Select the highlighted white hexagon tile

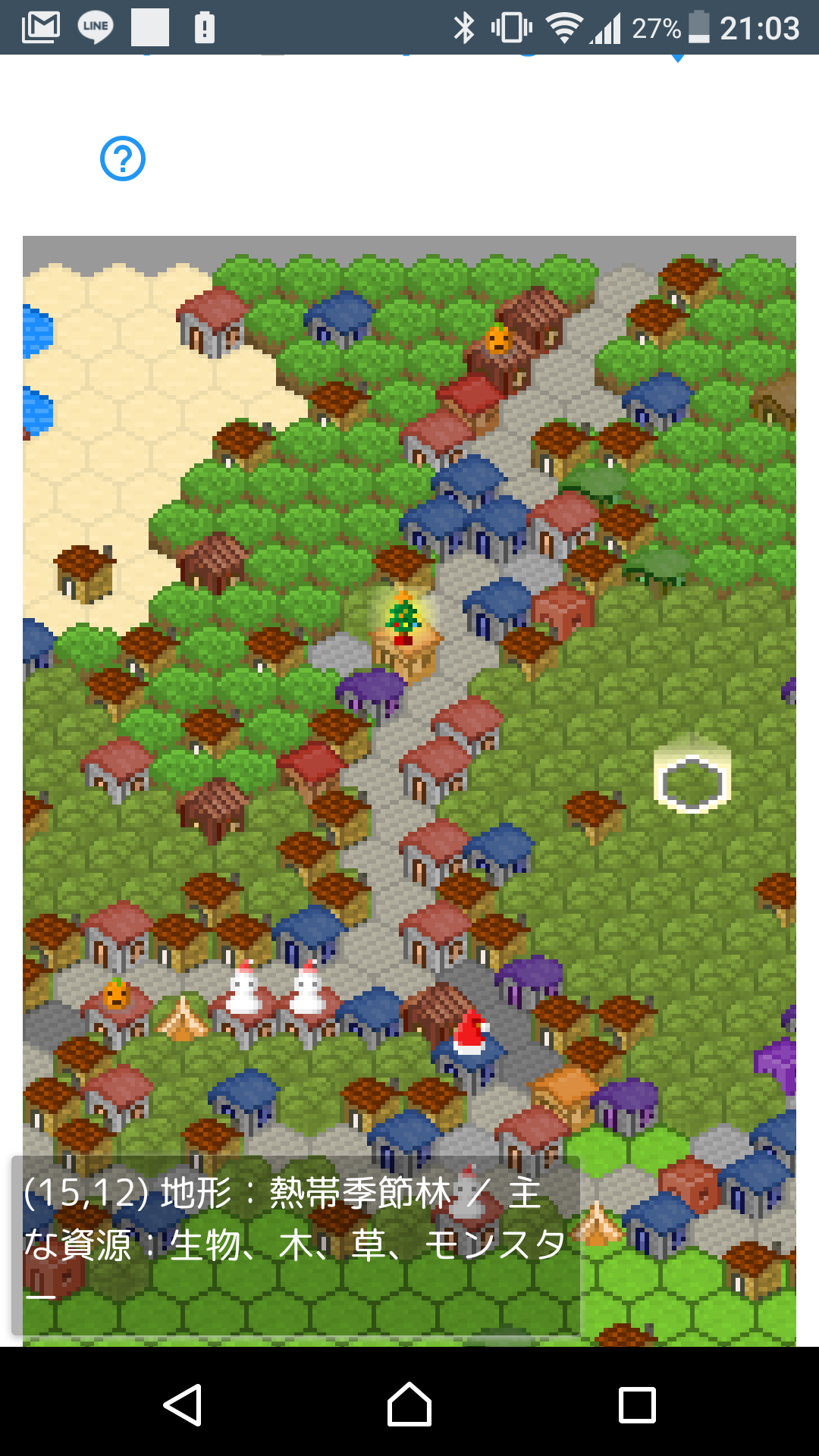692,784
